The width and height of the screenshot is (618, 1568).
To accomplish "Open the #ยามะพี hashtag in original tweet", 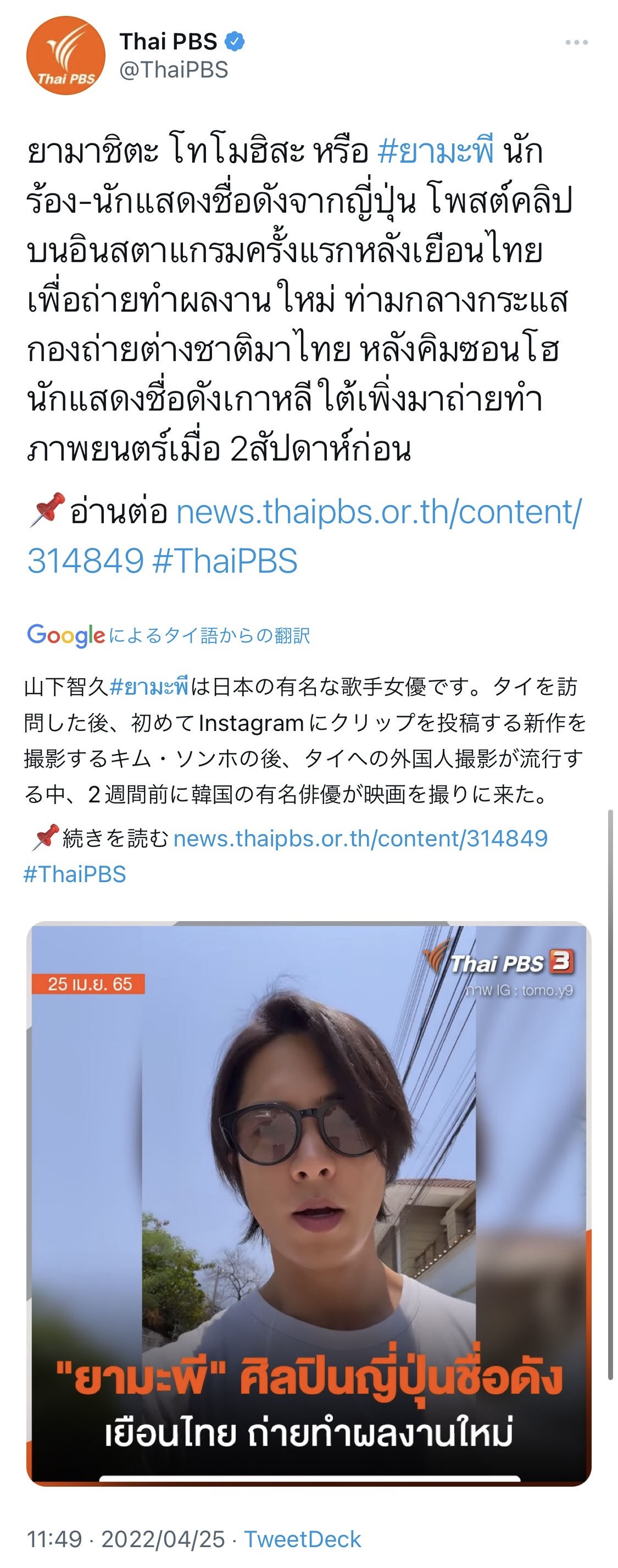I will pos(436,151).
